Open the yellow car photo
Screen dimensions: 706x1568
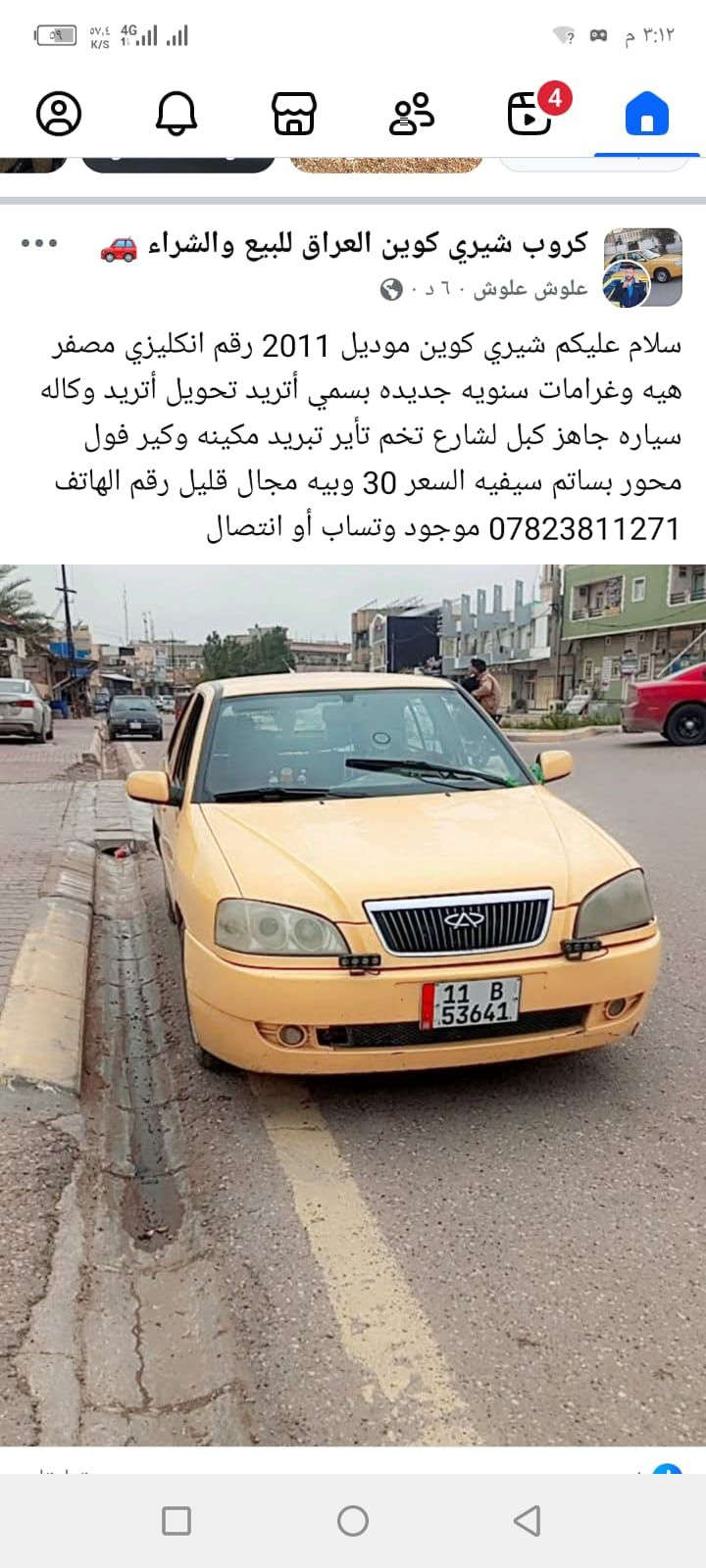pyautogui.click(x=353, y=1004)
